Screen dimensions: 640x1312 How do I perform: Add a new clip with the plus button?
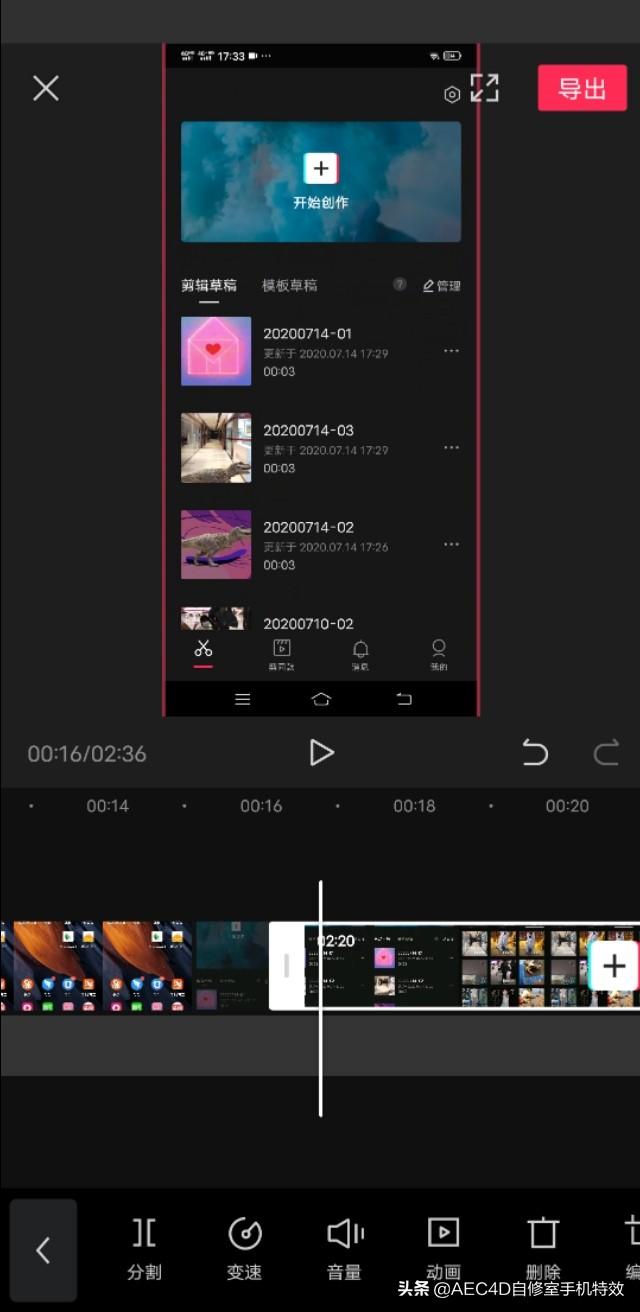click(613, 966)
